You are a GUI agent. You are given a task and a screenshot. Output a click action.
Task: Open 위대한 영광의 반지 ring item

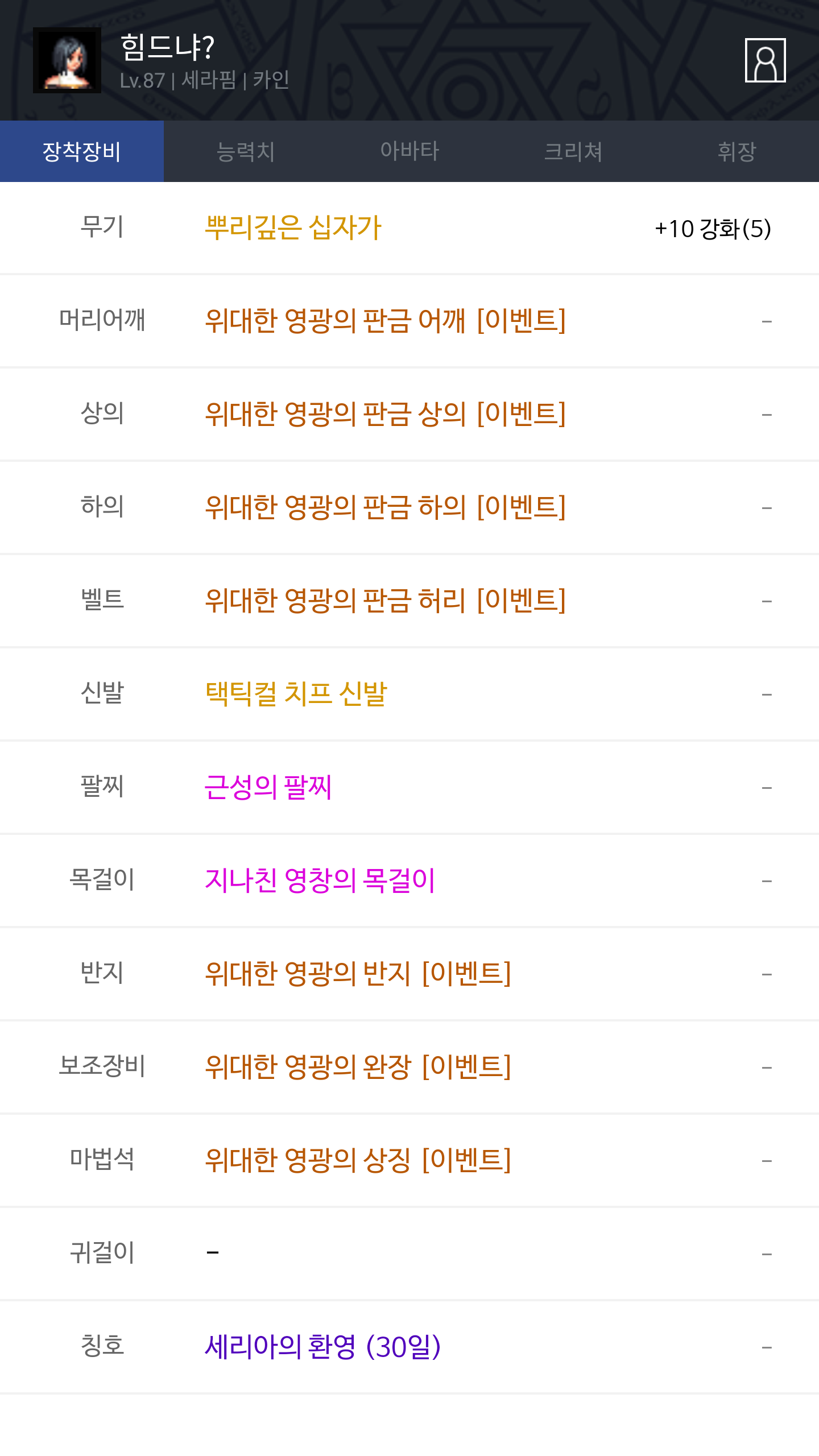358,974
